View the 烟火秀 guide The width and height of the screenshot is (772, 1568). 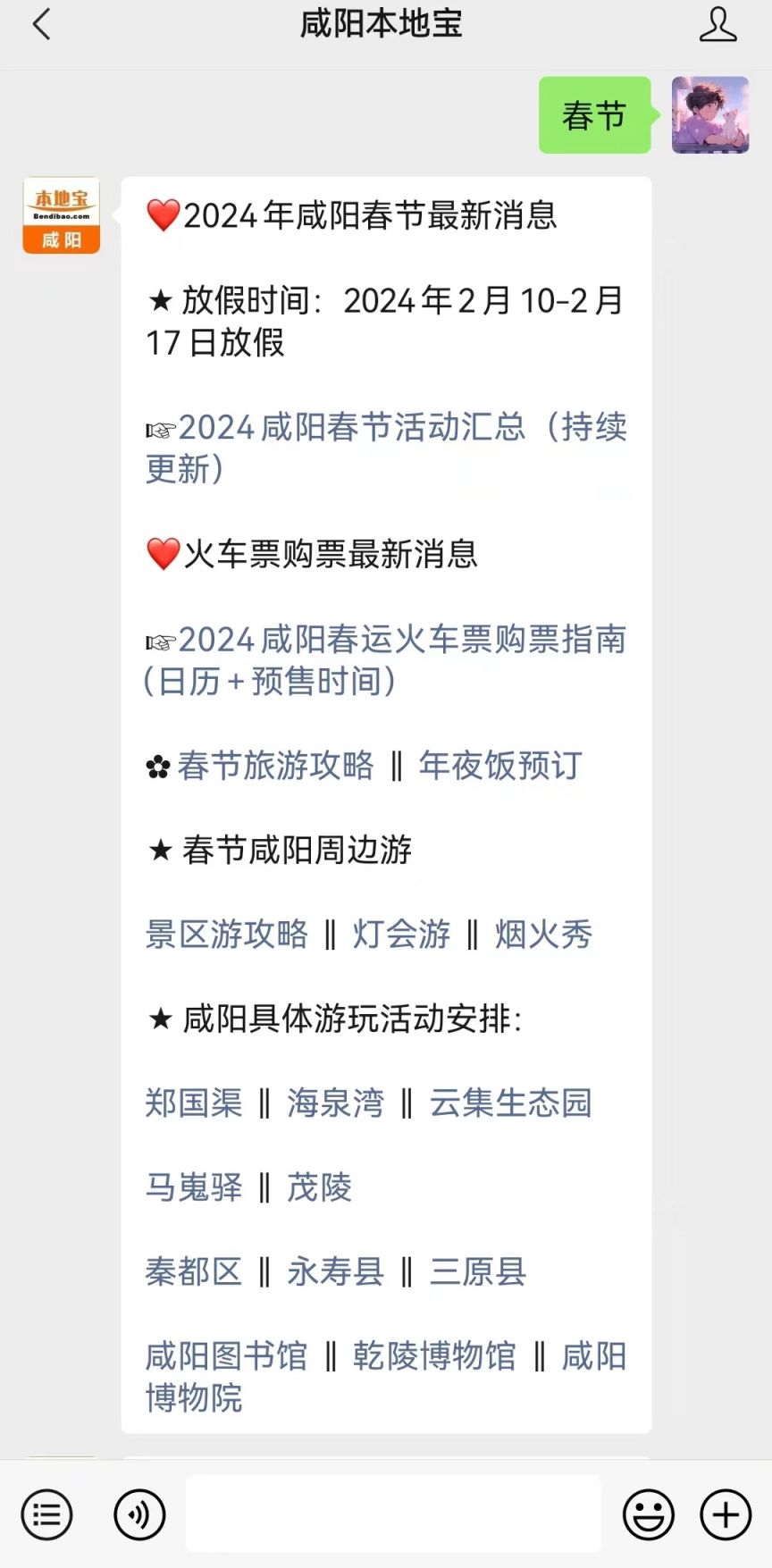(542, 934)
